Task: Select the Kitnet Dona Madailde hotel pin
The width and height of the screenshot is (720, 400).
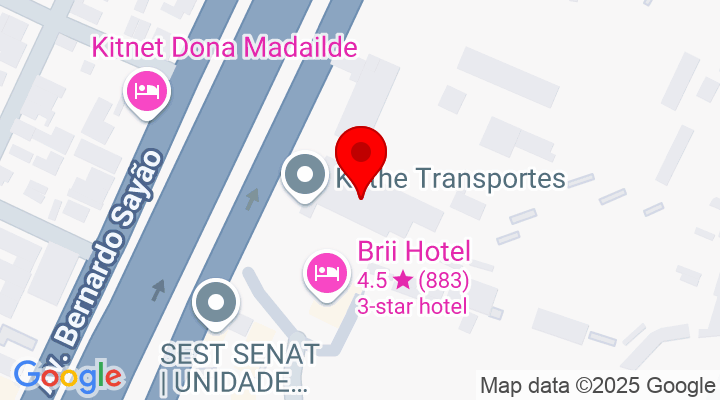Action: (x=149, y=92)
